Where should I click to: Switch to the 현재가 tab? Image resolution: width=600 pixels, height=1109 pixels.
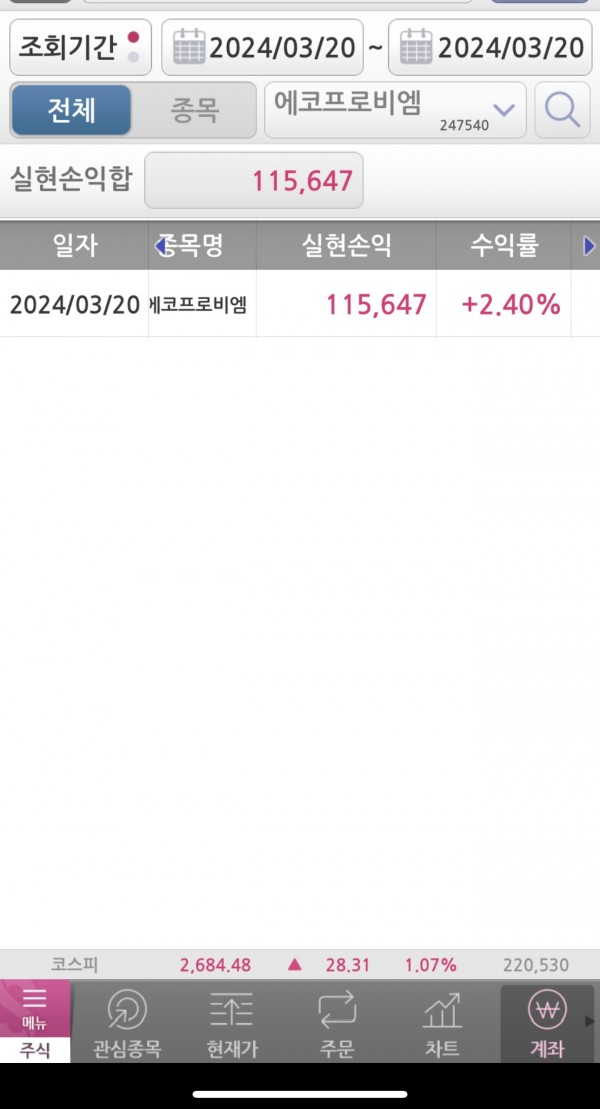[232, 1022]
